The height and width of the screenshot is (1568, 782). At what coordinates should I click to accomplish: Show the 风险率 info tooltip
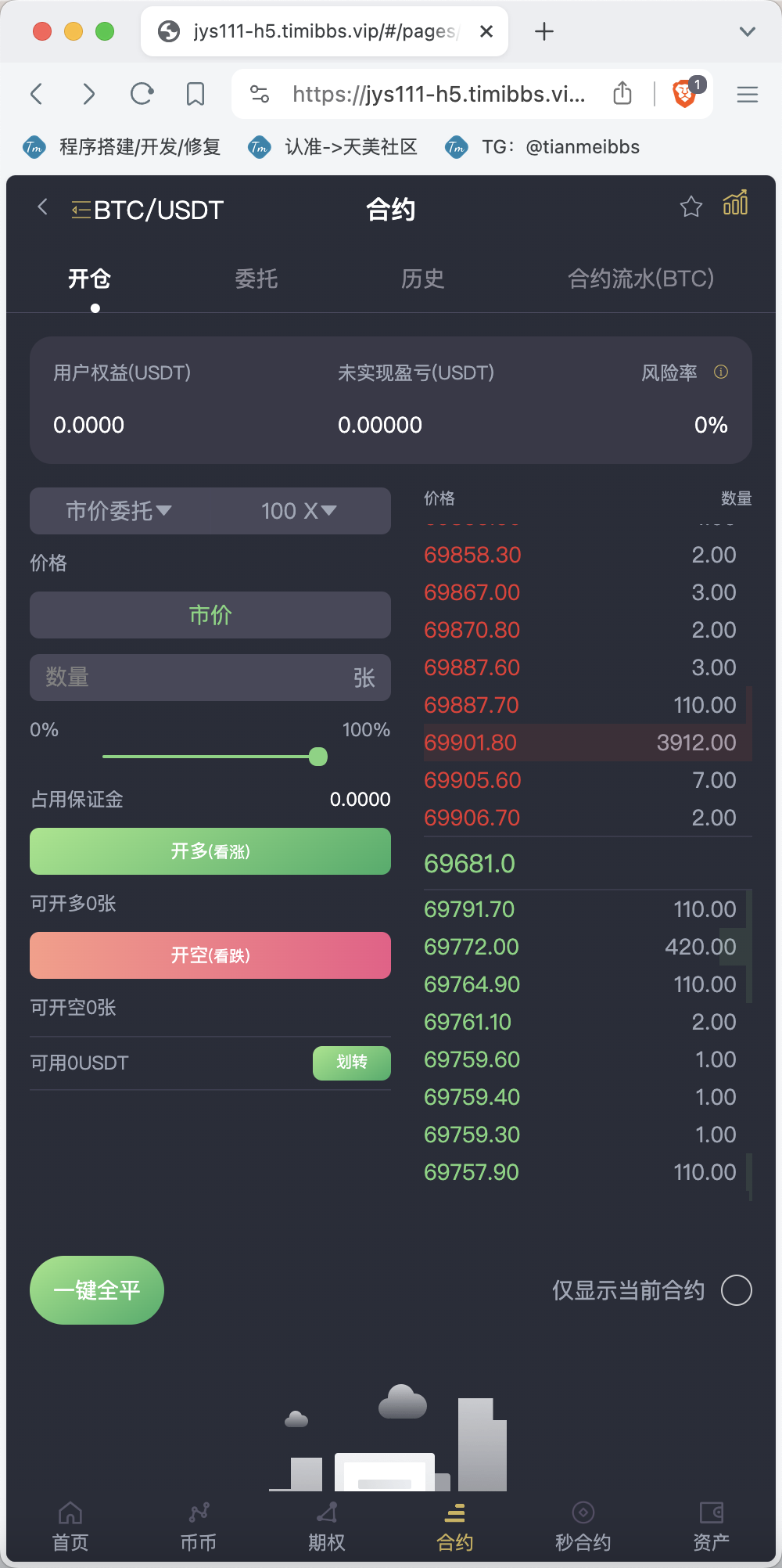(x=721, y=372)
